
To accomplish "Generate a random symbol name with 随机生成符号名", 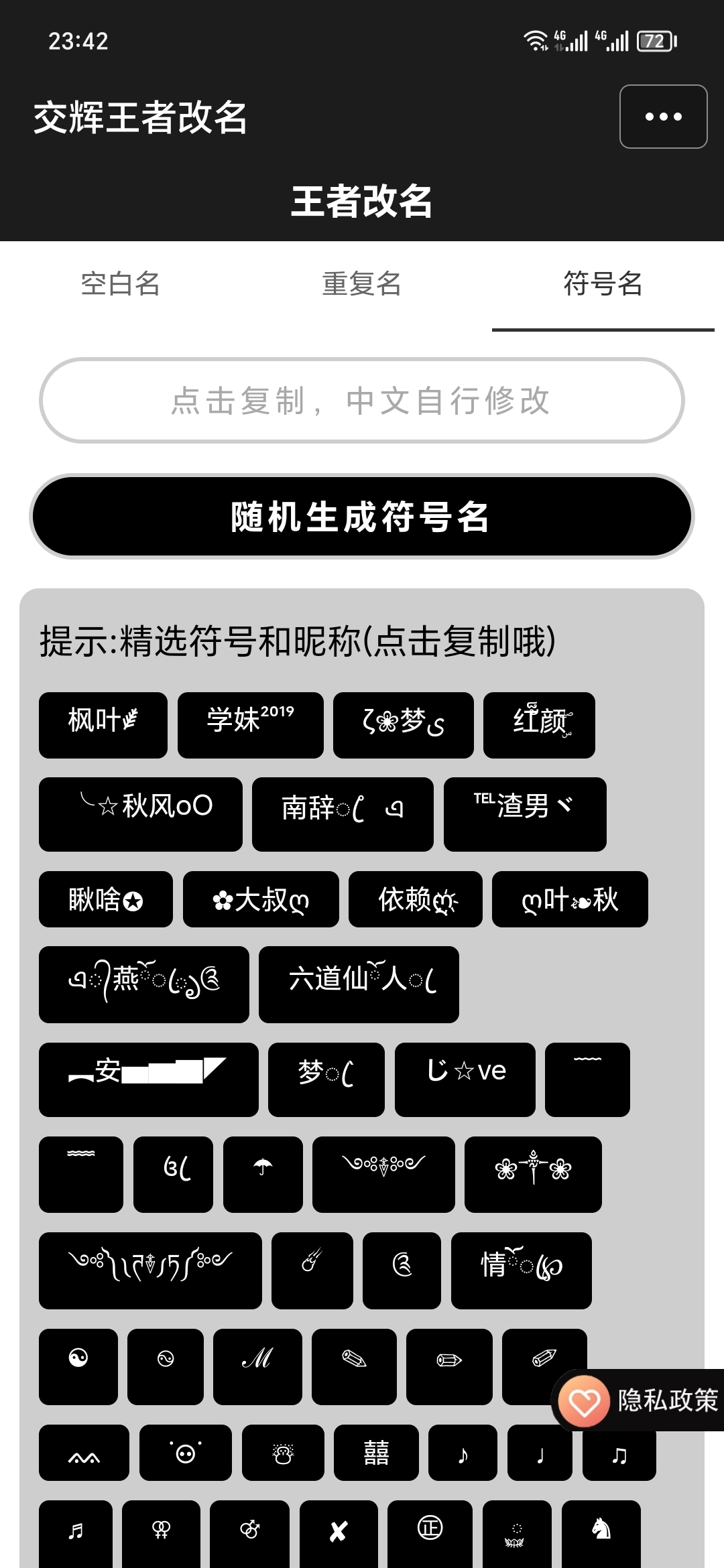I will click(x=362, y=517).
